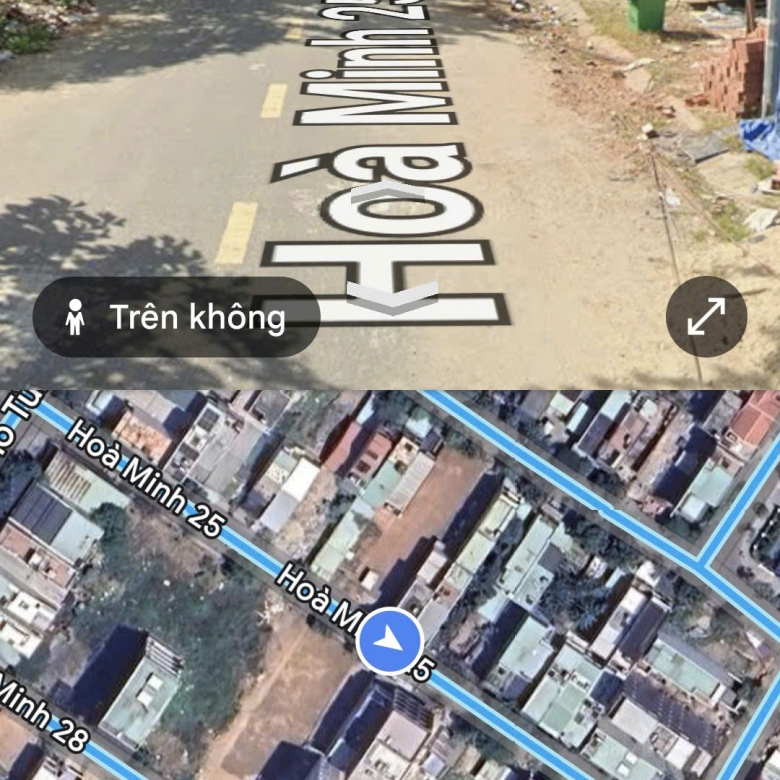Move backward along Hoà Minh 25
This screenshot has width=780, height=780.
click(392, 296)
